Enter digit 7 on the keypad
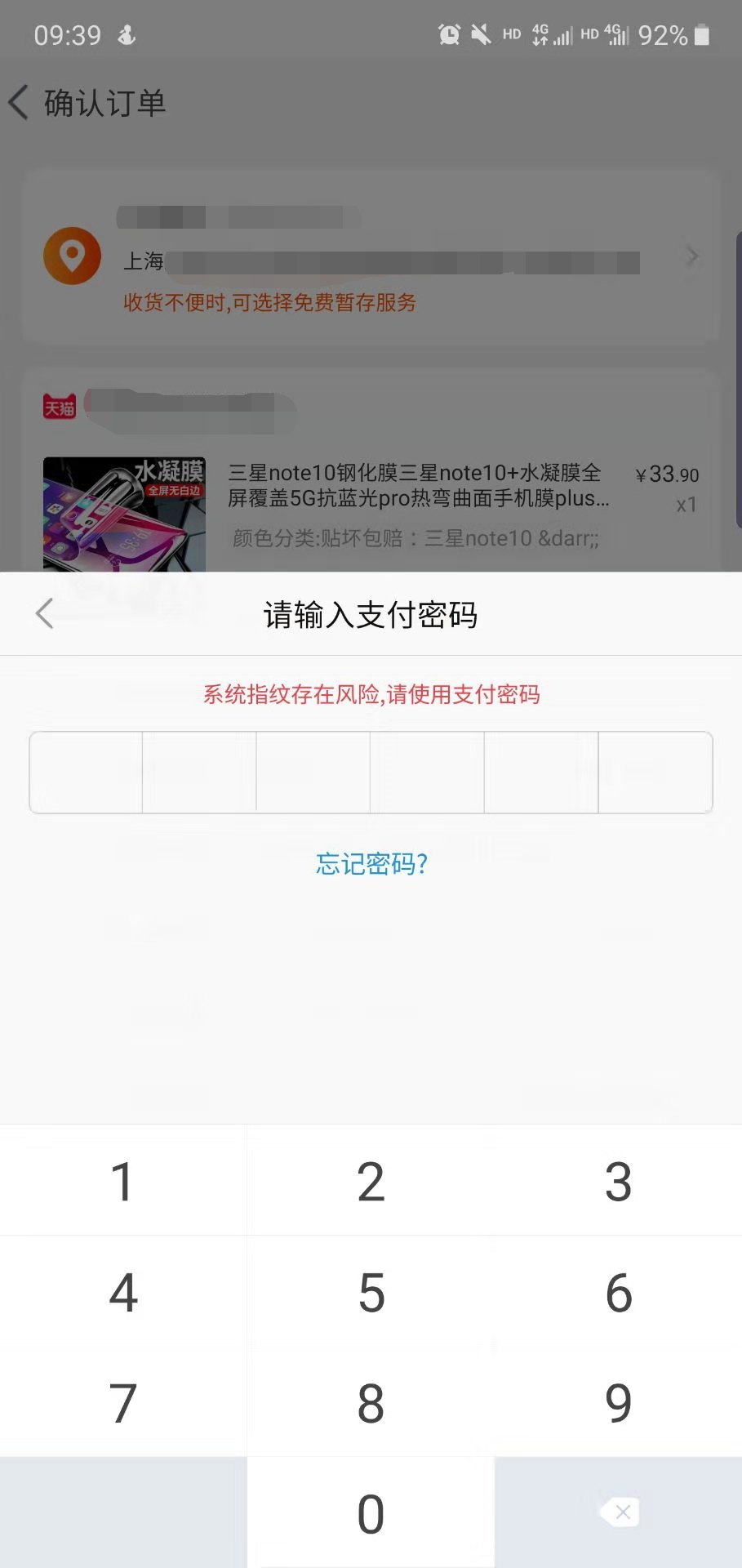 click(x=123, y=1402)
